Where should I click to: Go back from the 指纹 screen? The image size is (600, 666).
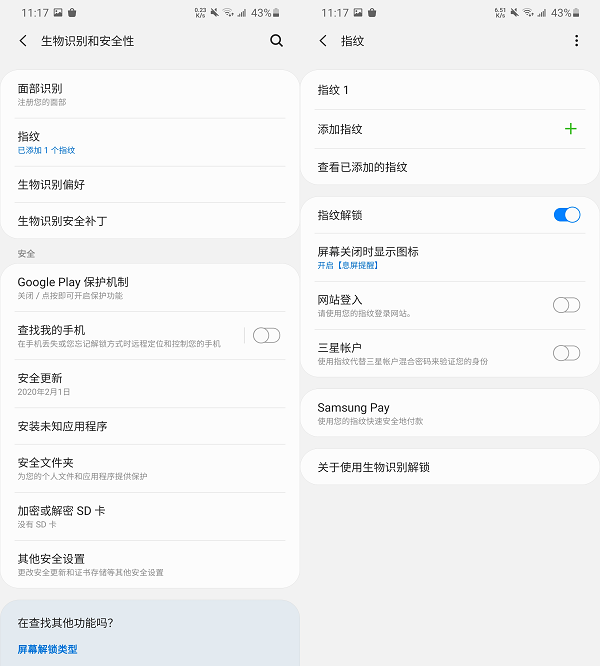[323, 41]
